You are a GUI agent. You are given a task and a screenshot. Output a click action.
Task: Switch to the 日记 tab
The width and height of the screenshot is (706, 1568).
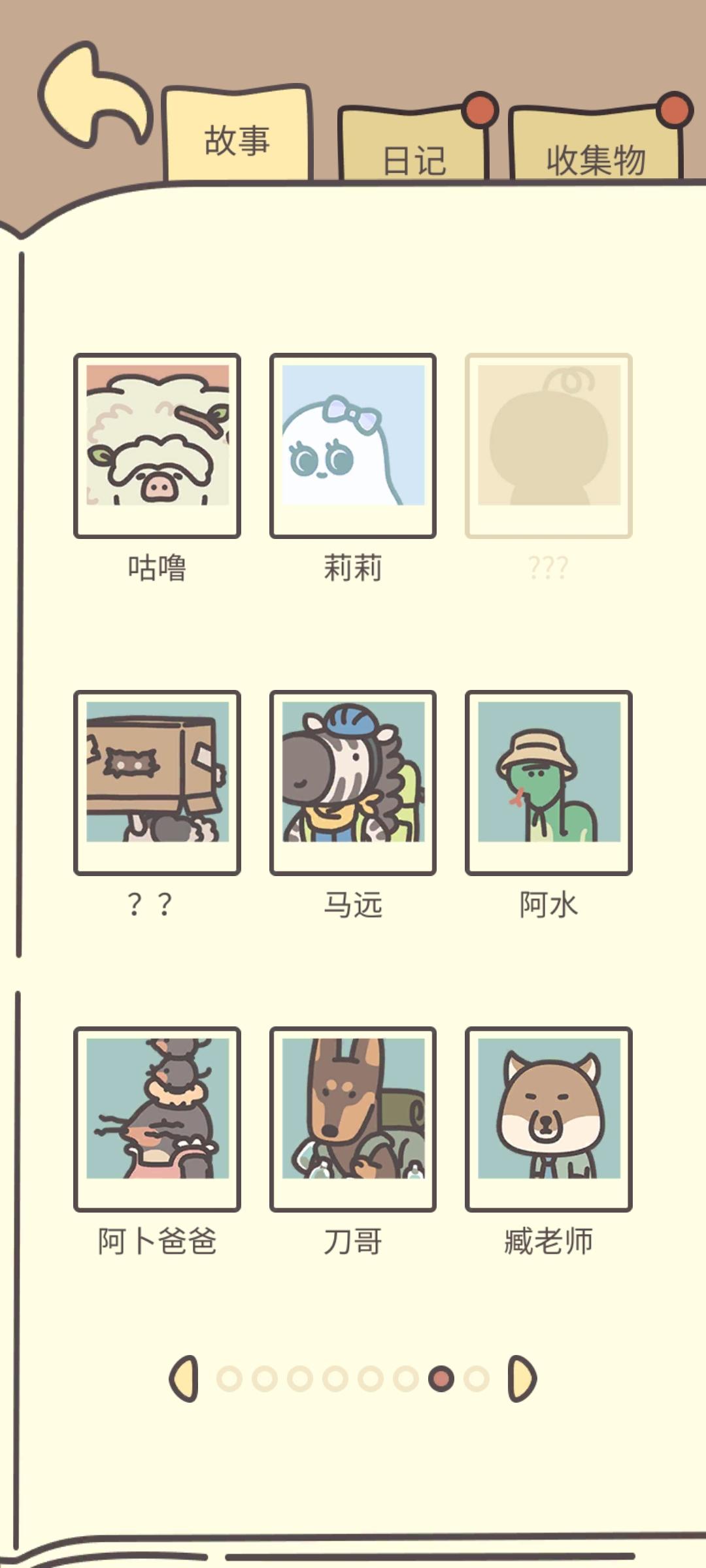414,161
